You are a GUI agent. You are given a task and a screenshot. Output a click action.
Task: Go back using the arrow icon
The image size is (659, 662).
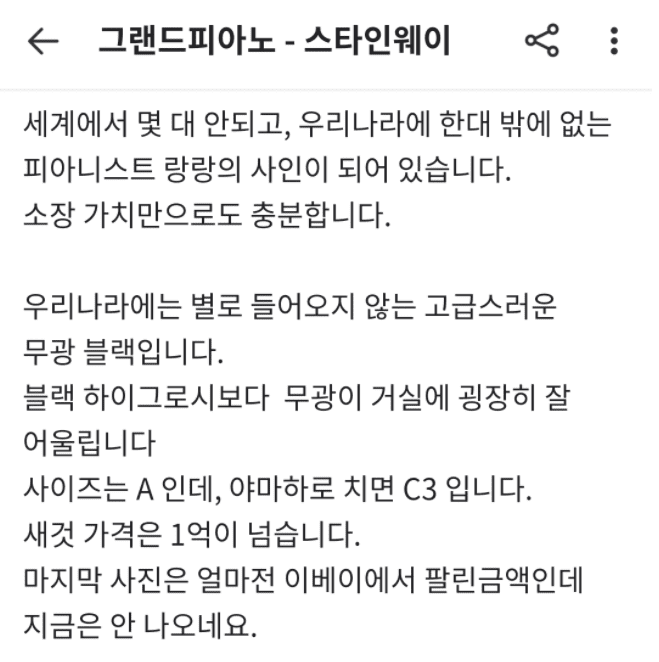click(x=43, y=41)
